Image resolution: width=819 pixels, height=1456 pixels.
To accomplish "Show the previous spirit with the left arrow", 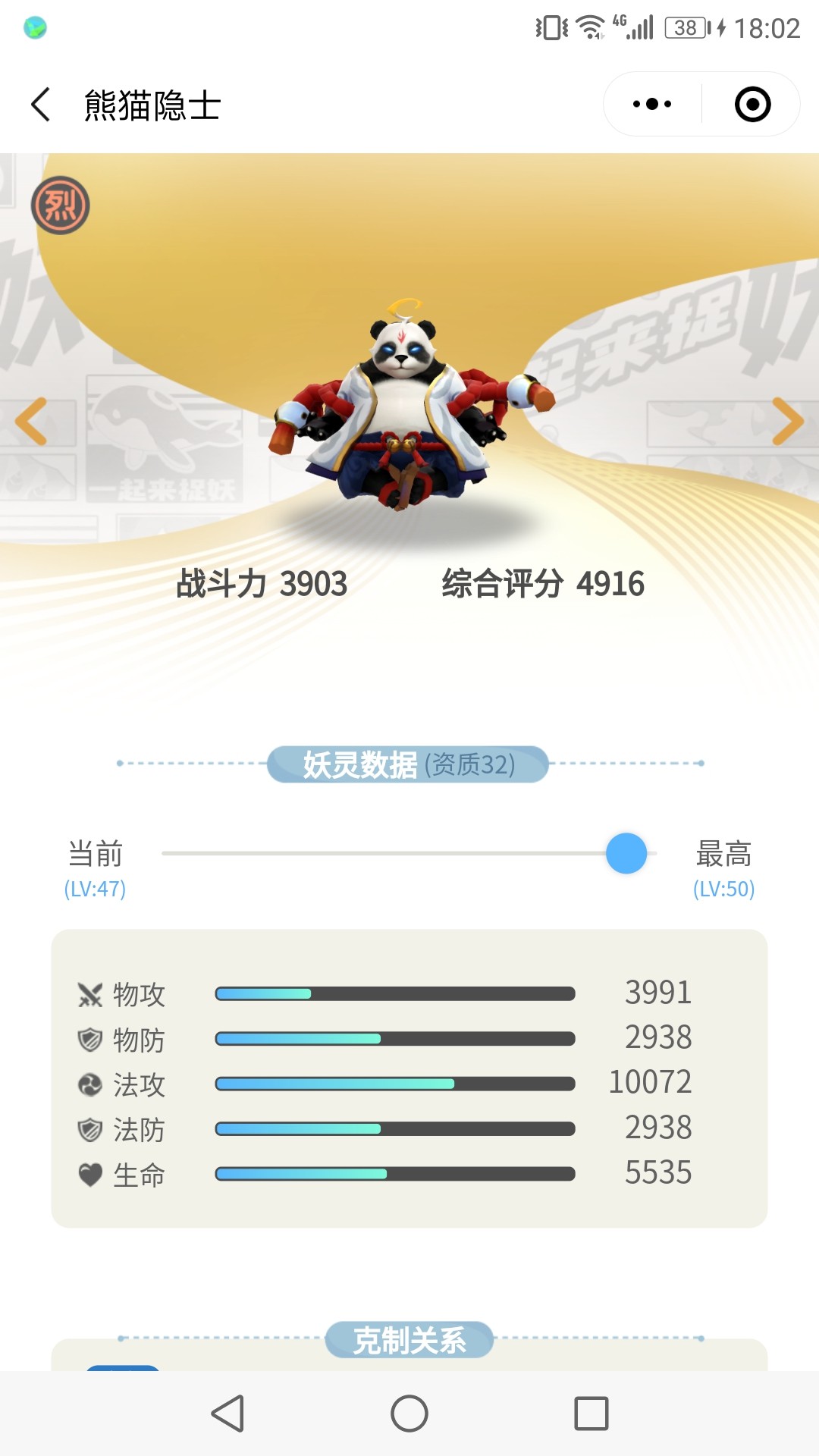I will [x=32, y=422].
